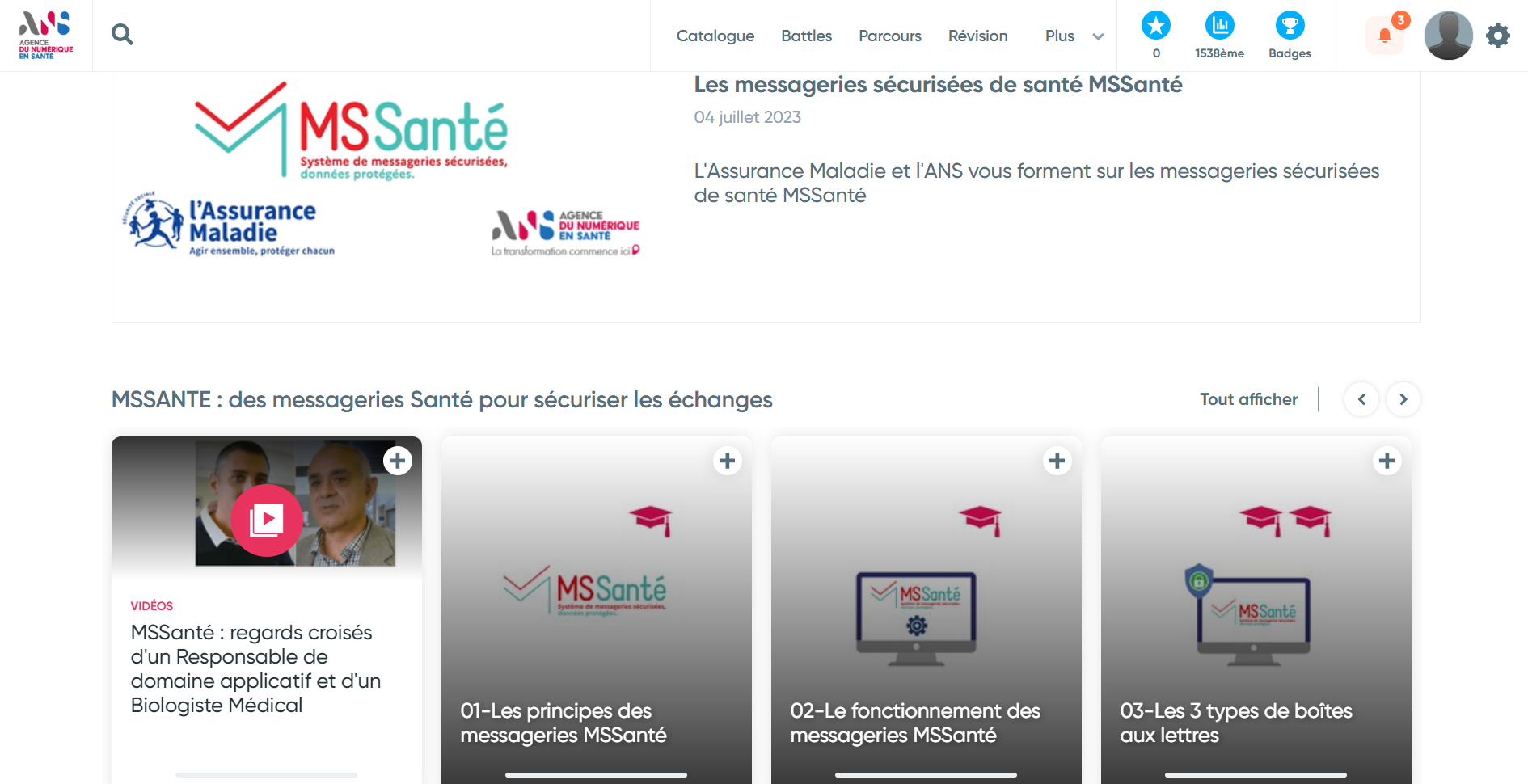Screen dimensions: 1528x784
Task: Open the 1538ème ranking
Action: 1219,35
